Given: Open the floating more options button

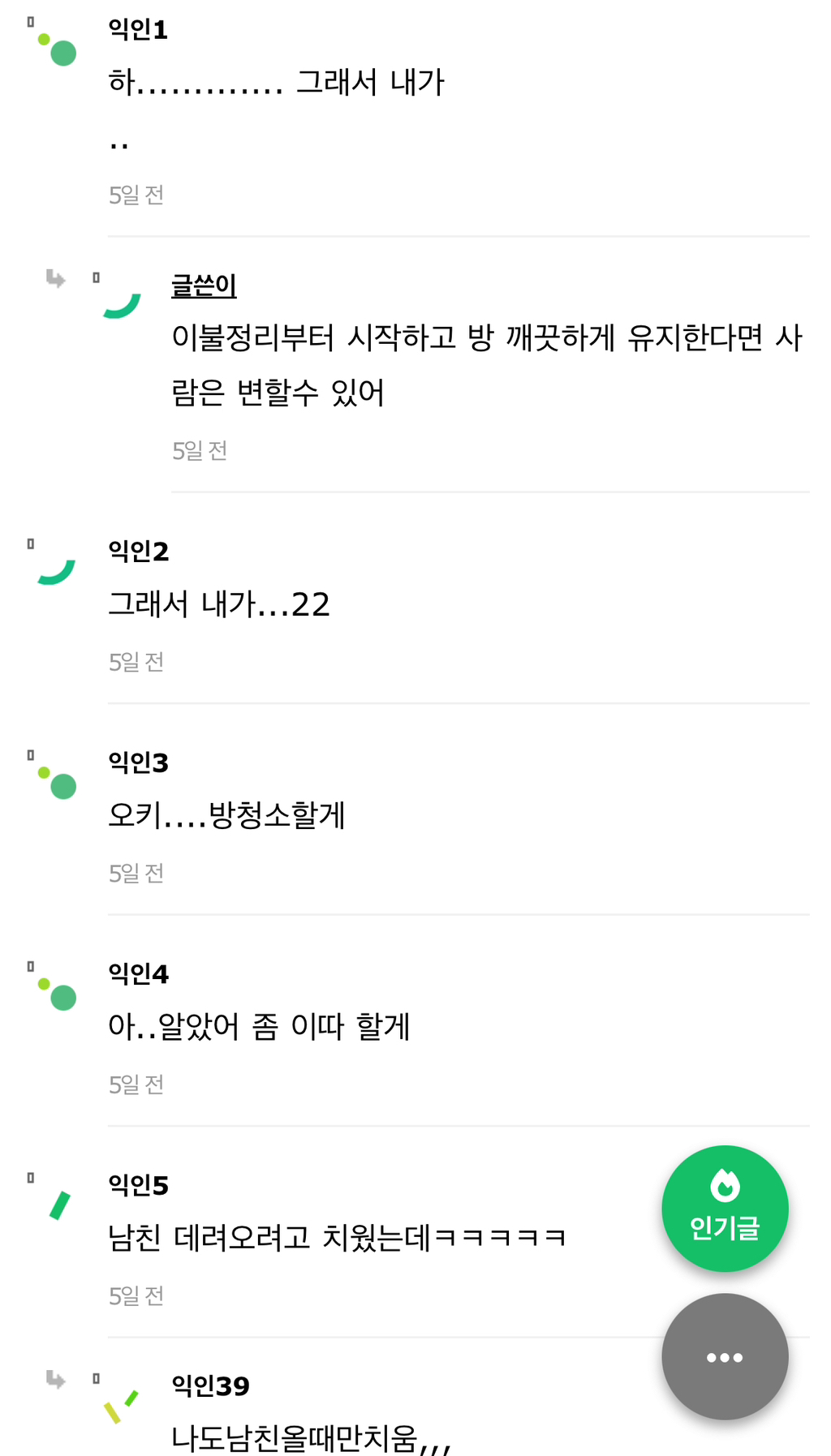Looking at the screenshot, I should pyautogui.click(x=724, y=1356).
